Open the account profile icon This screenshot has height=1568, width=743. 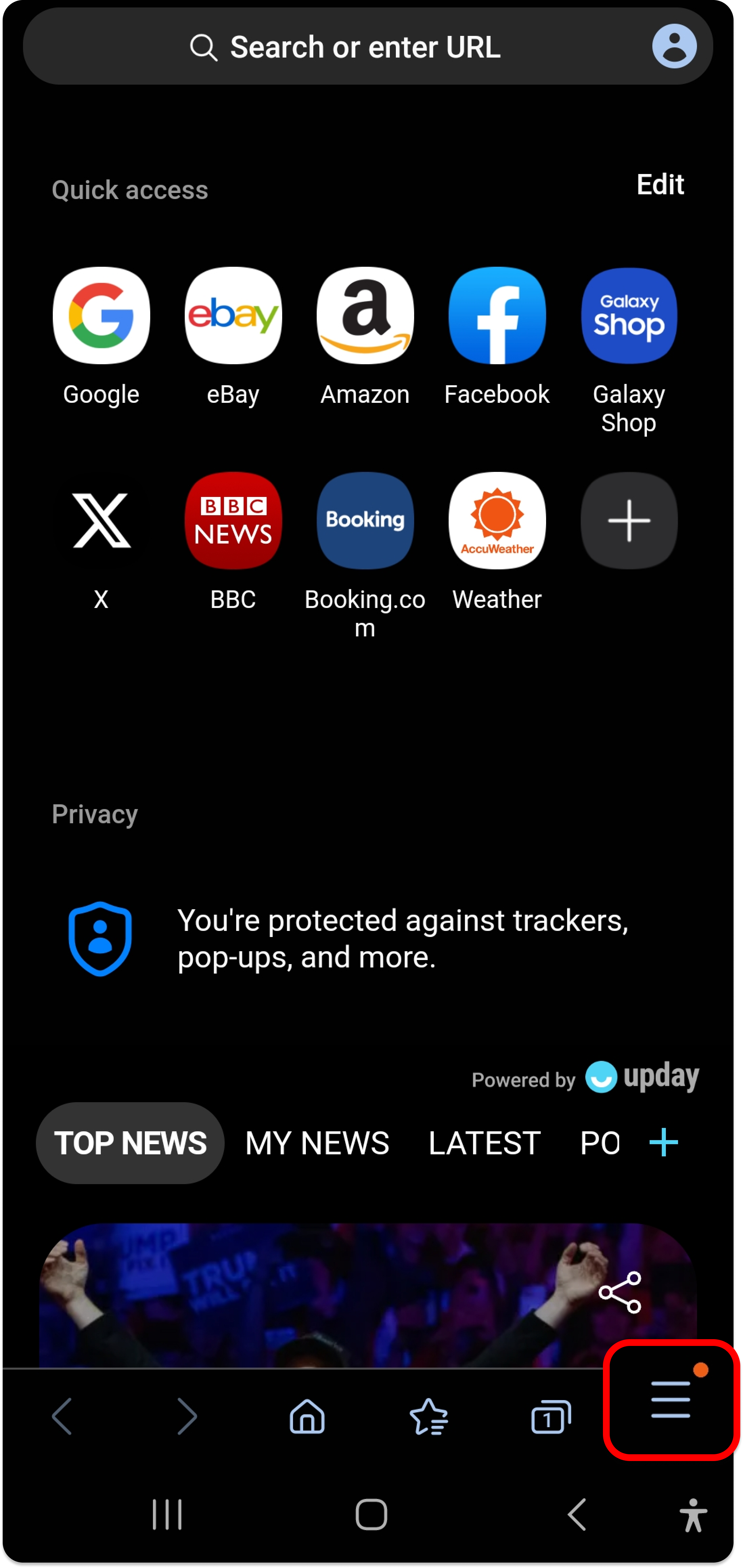pos(674,46)
